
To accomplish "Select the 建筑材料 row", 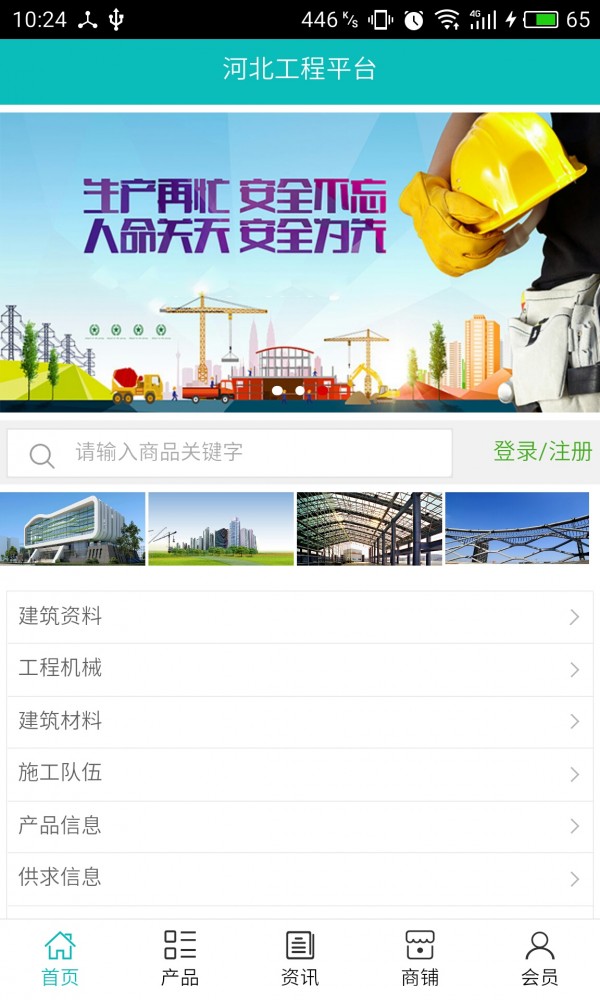I will coord(300,721).
